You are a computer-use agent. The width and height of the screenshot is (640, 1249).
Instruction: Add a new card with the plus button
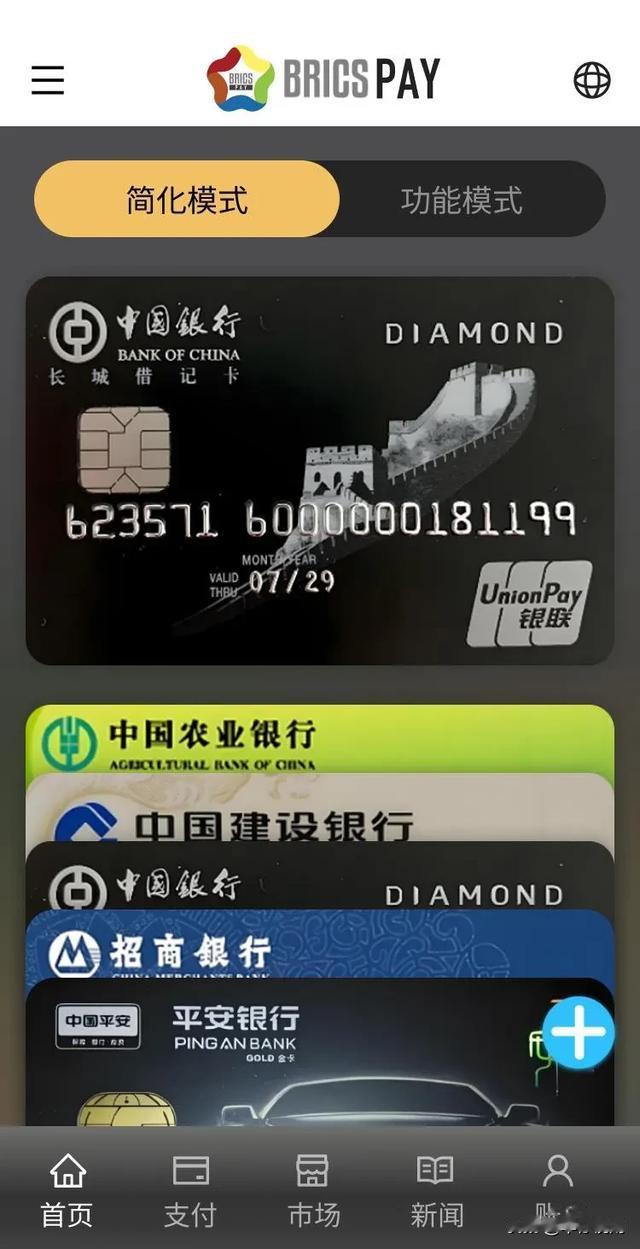coord(579,1030)
